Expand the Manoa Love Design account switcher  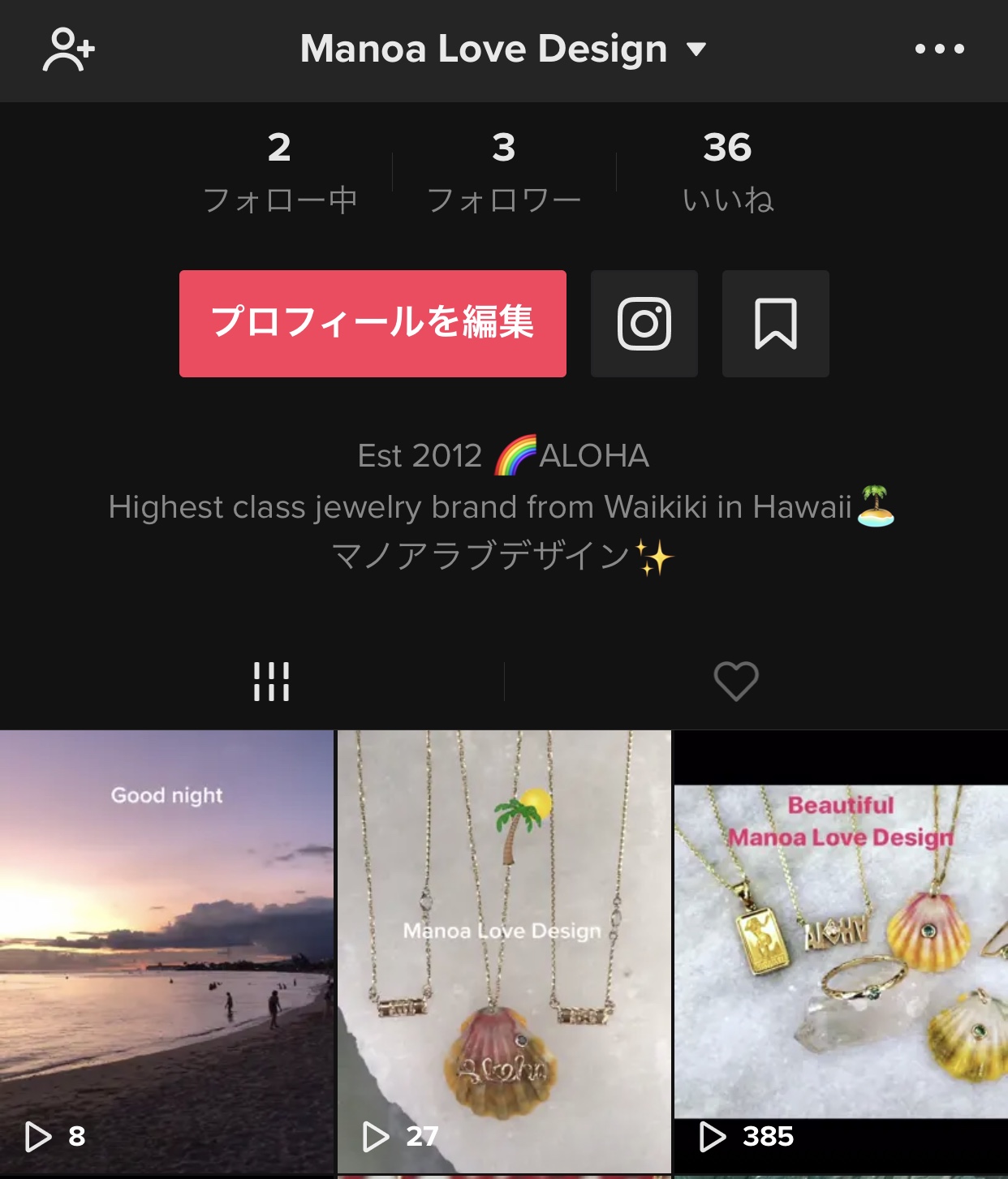click(503, 49)
